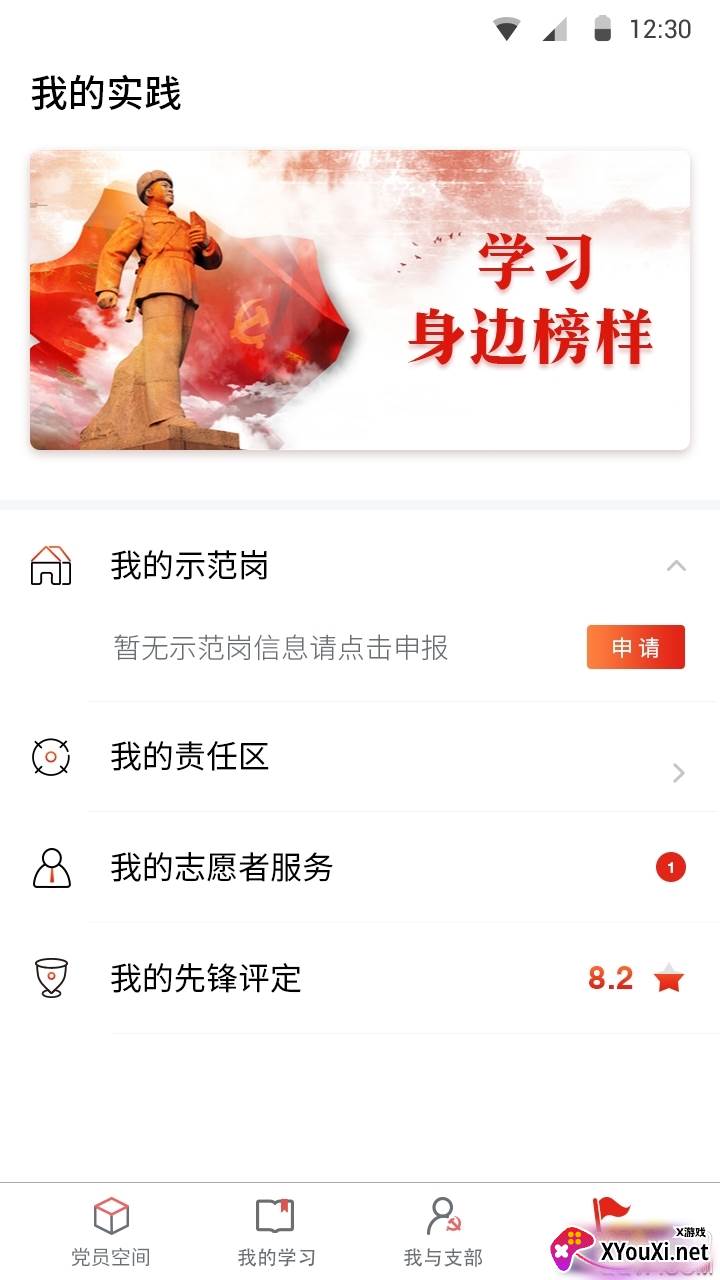Tap the red badge on 我的志愿者服务
This screenshot has height=1280, width=720.
point(671,869)
